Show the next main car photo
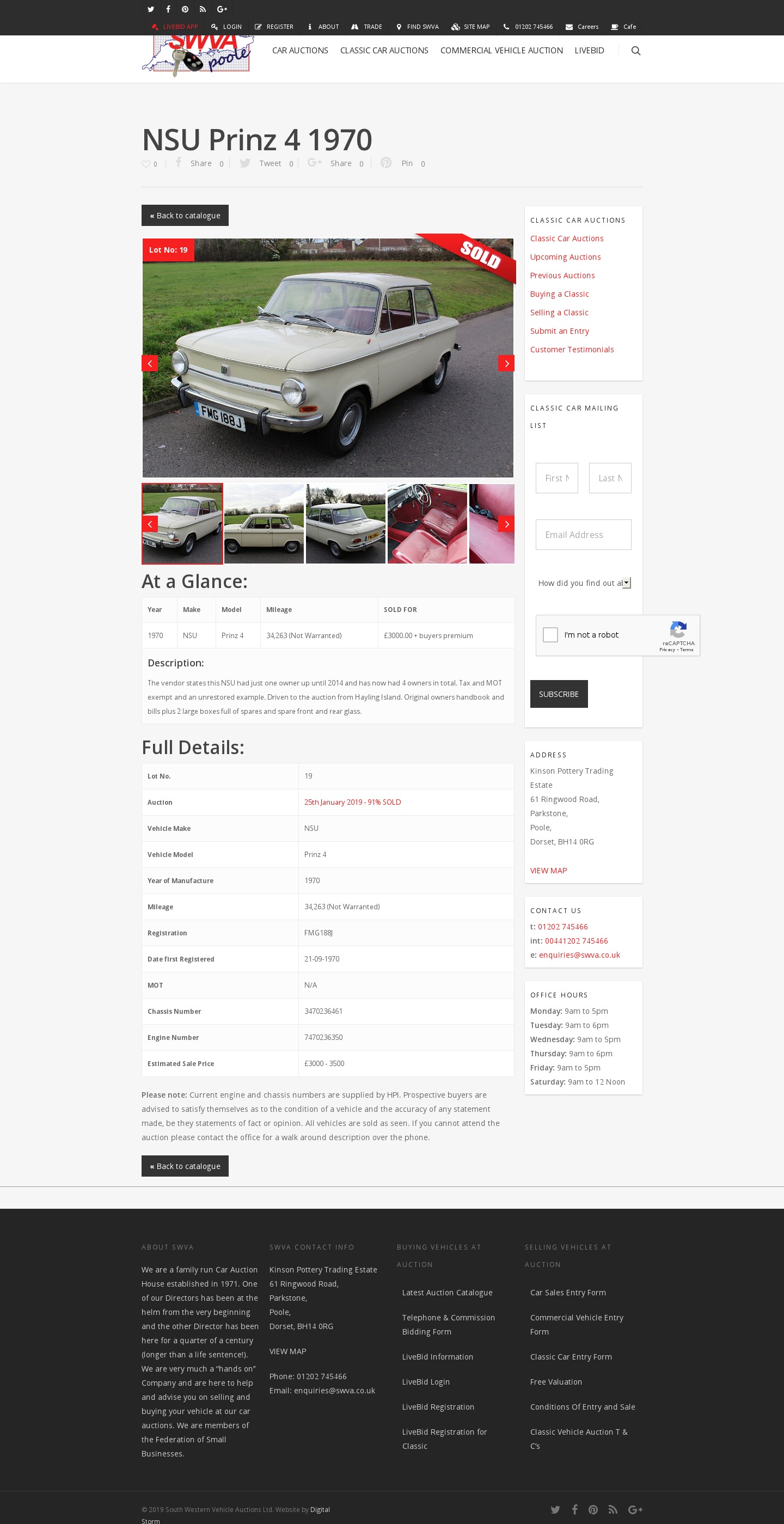The width and height of the screenshot is (784, 1524). pyautogui.click(x=506, y=363)
